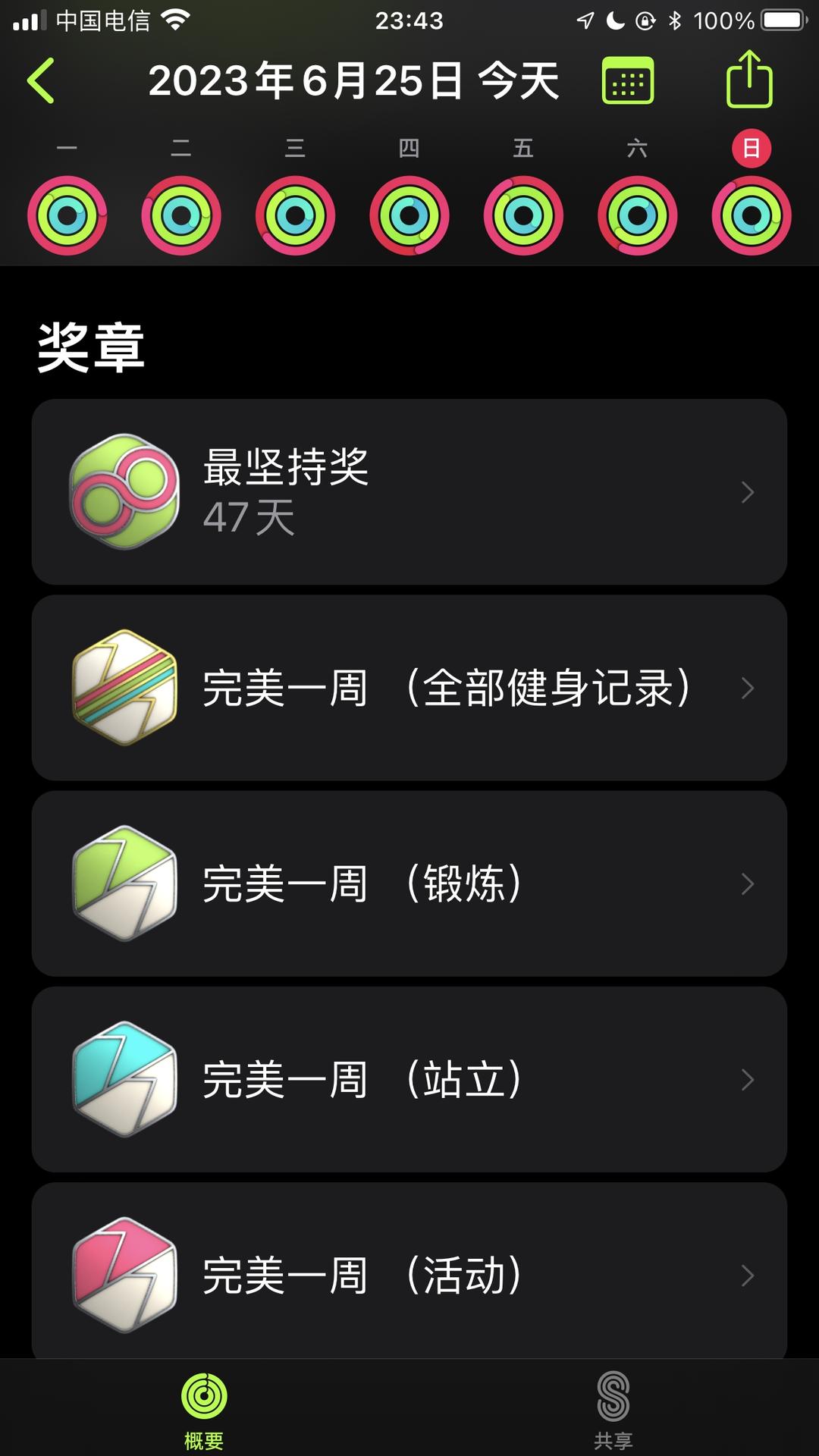The width and height of the screenshot is (819, 1456).
Task: Open the calendar view icon
Action: point(627,80)
